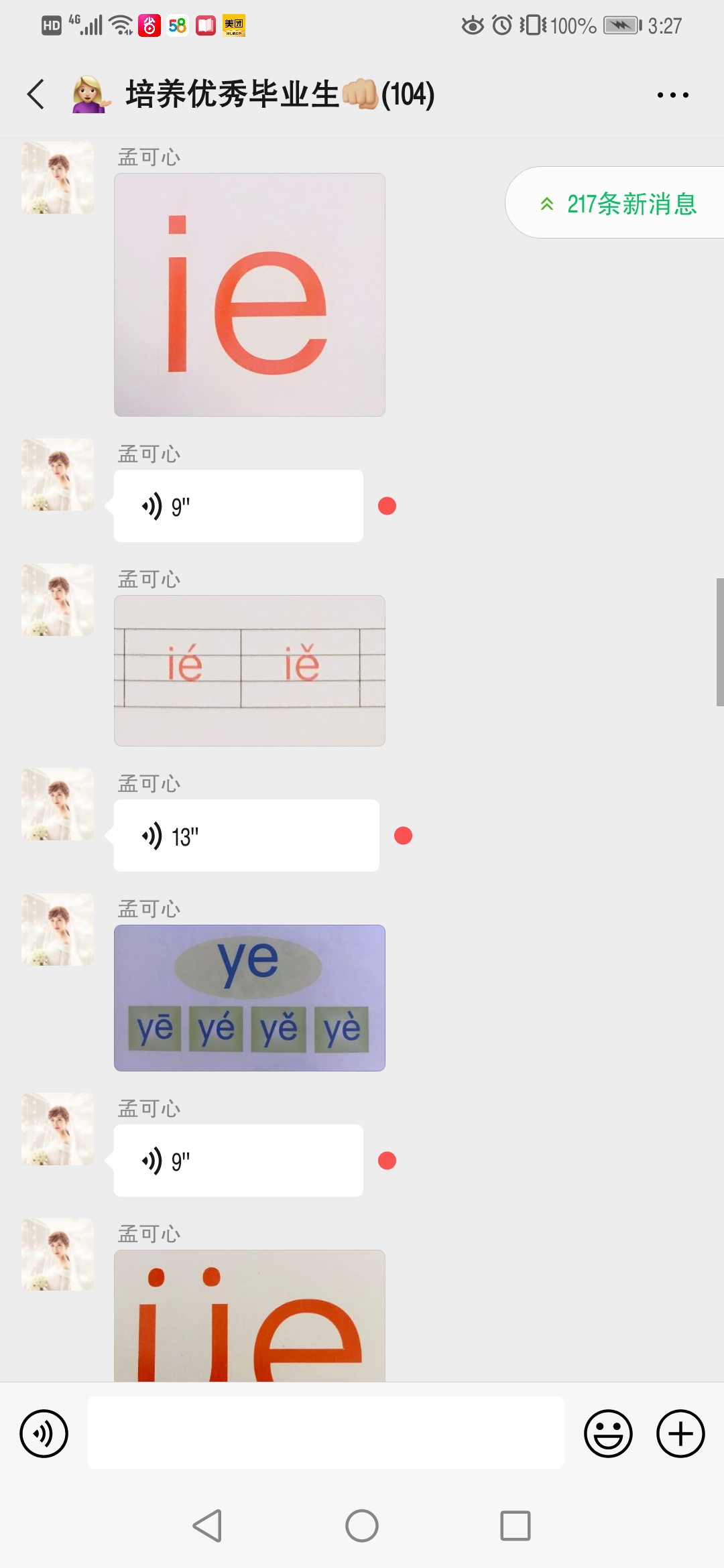Open the large red "ie" image
The width and height of the screenshot is (724, 1568).
[249, 295]
